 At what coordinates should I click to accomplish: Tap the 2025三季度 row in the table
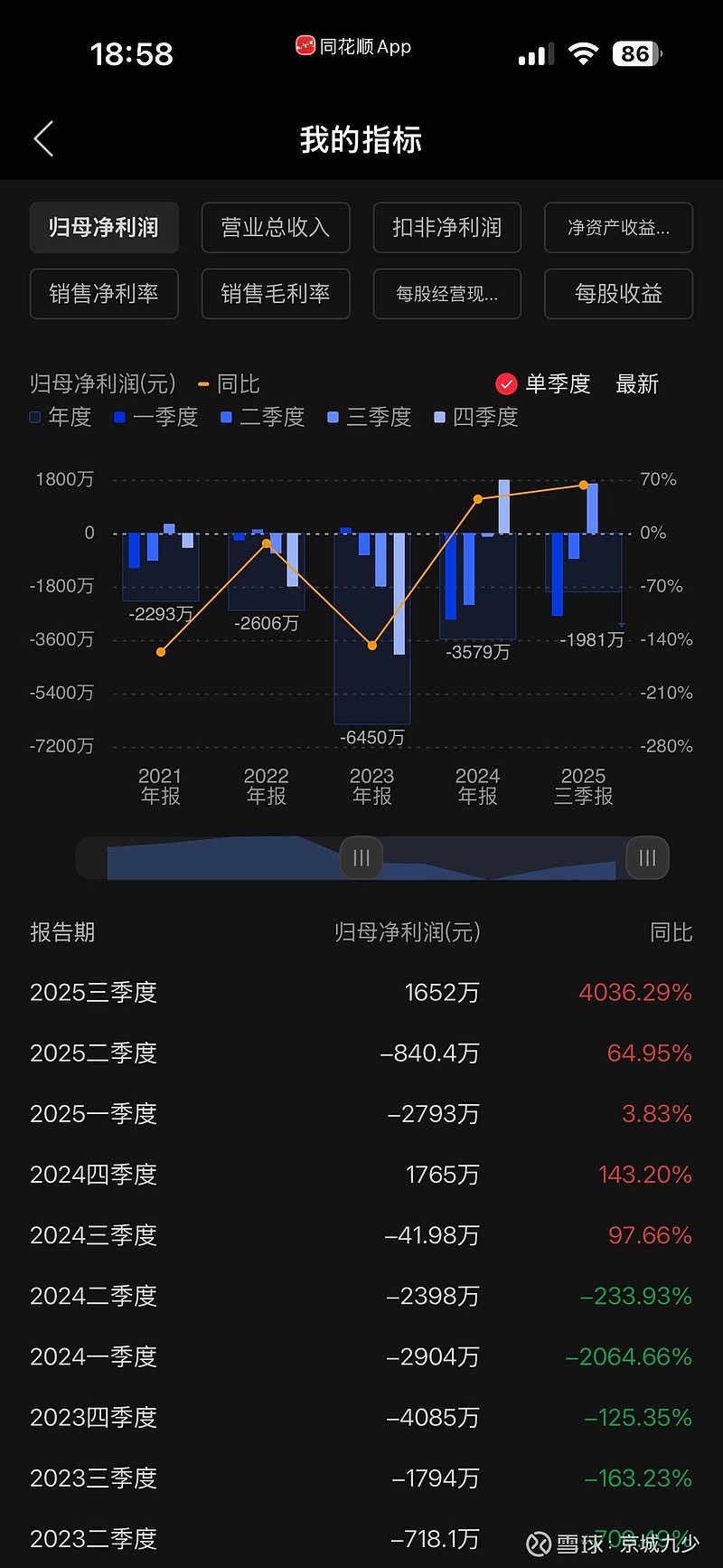(361, 992)
